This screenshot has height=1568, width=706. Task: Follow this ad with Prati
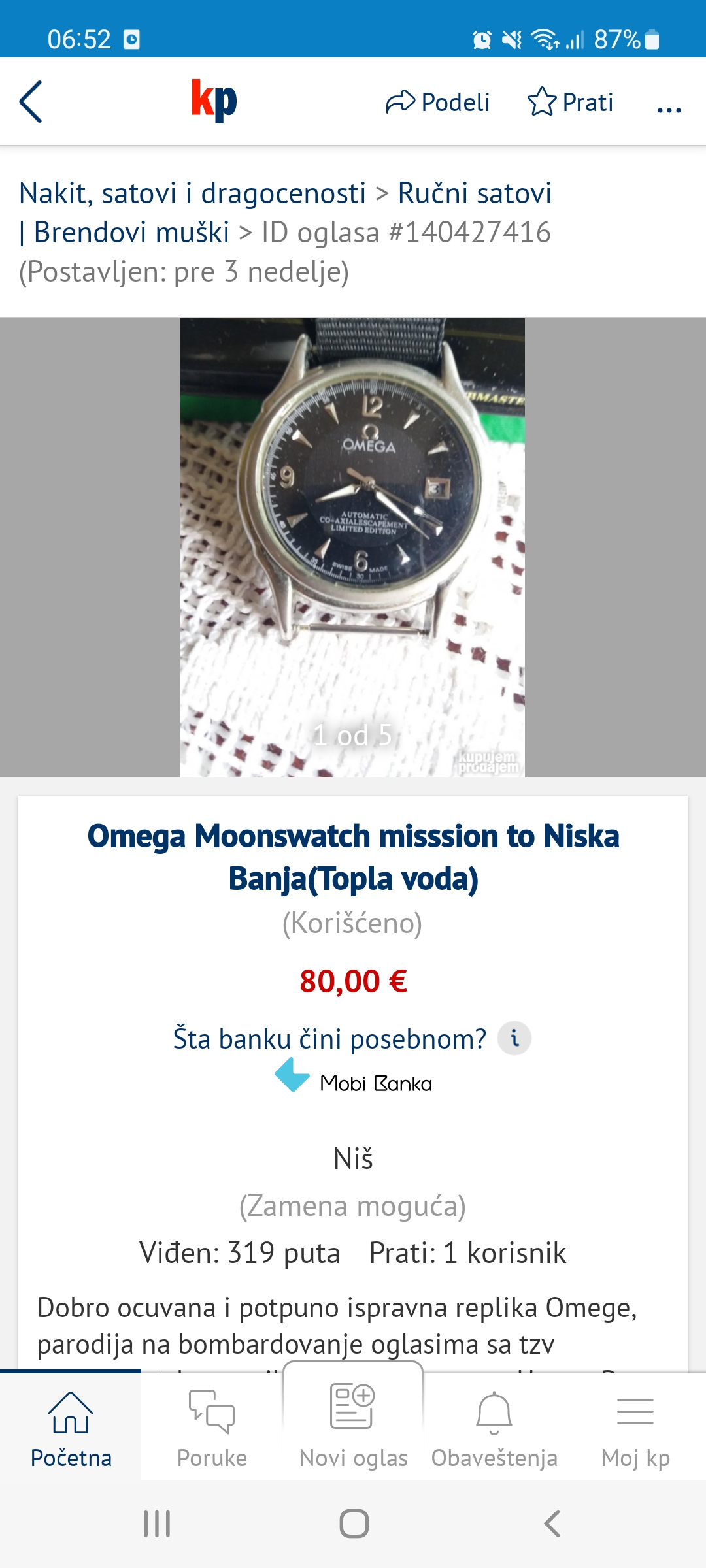click(x=570, y=102)
